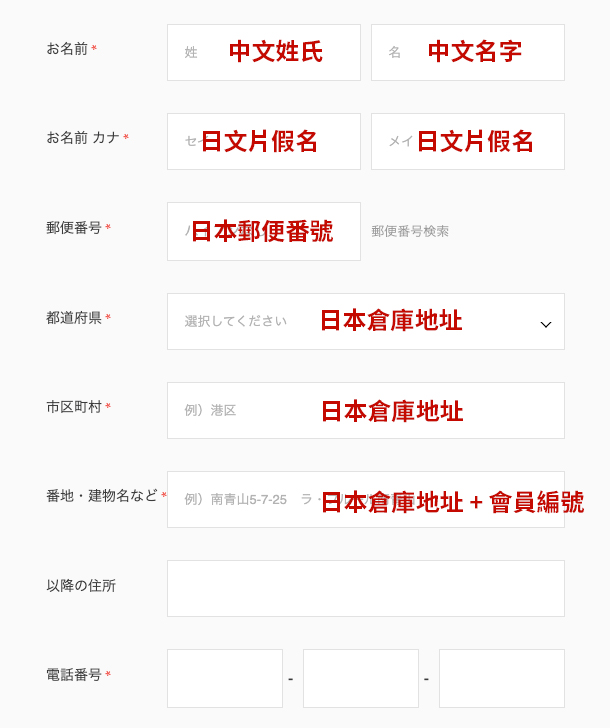Screen dimensions: 610x728
Task: Select the 郵便番号 postal code field
Action: [x=263, y=231]
